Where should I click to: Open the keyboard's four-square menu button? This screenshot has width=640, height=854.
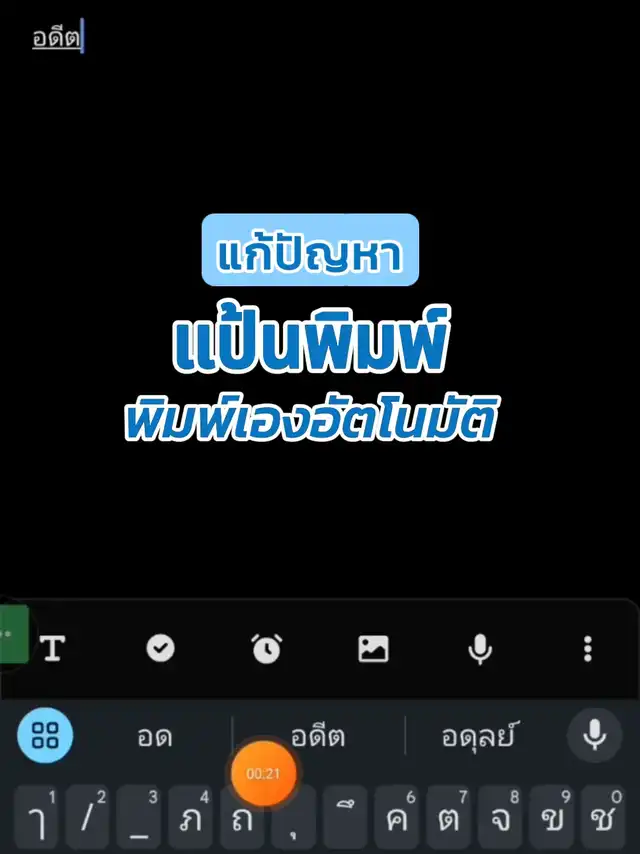click(x=45, y=737)
